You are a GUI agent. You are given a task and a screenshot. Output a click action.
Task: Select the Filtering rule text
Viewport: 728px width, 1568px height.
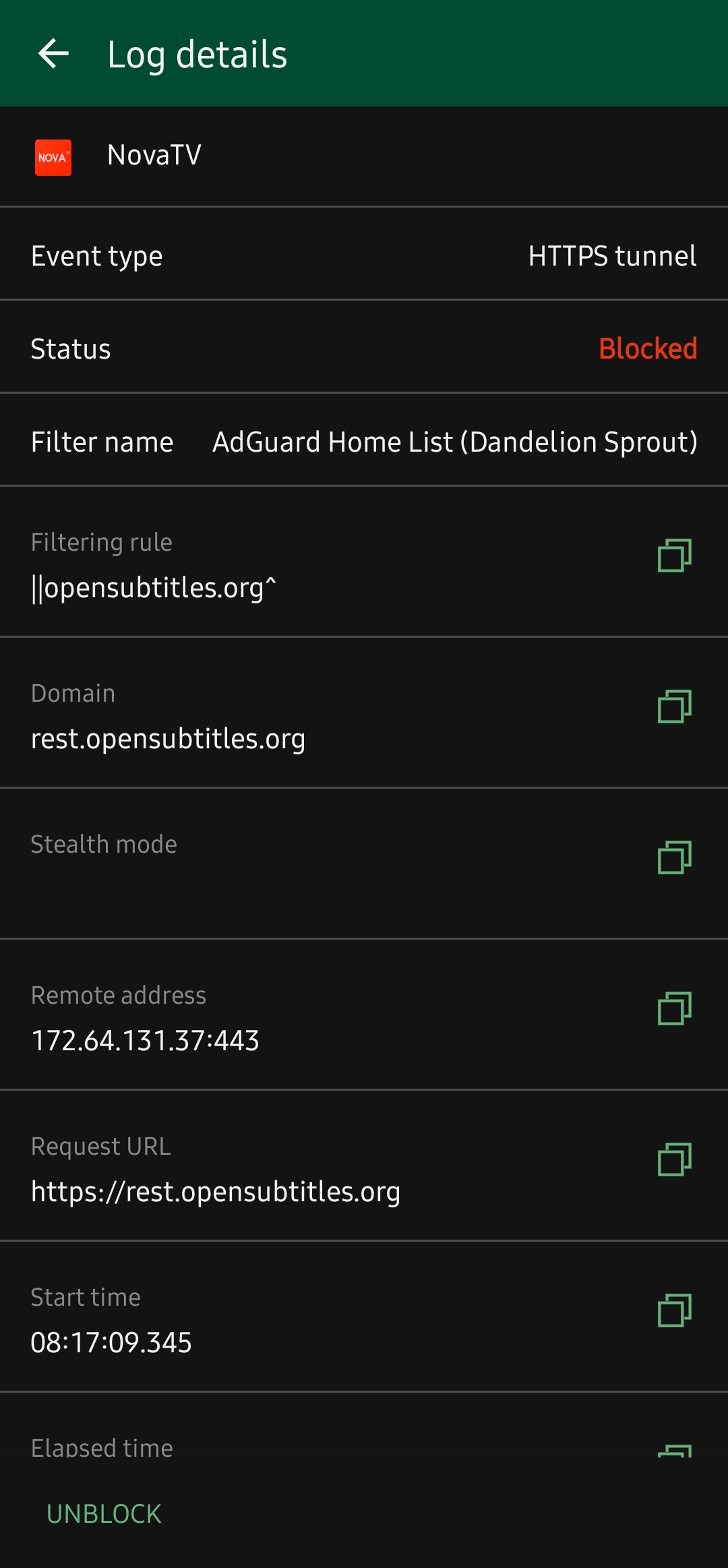[x=156, y=586]
